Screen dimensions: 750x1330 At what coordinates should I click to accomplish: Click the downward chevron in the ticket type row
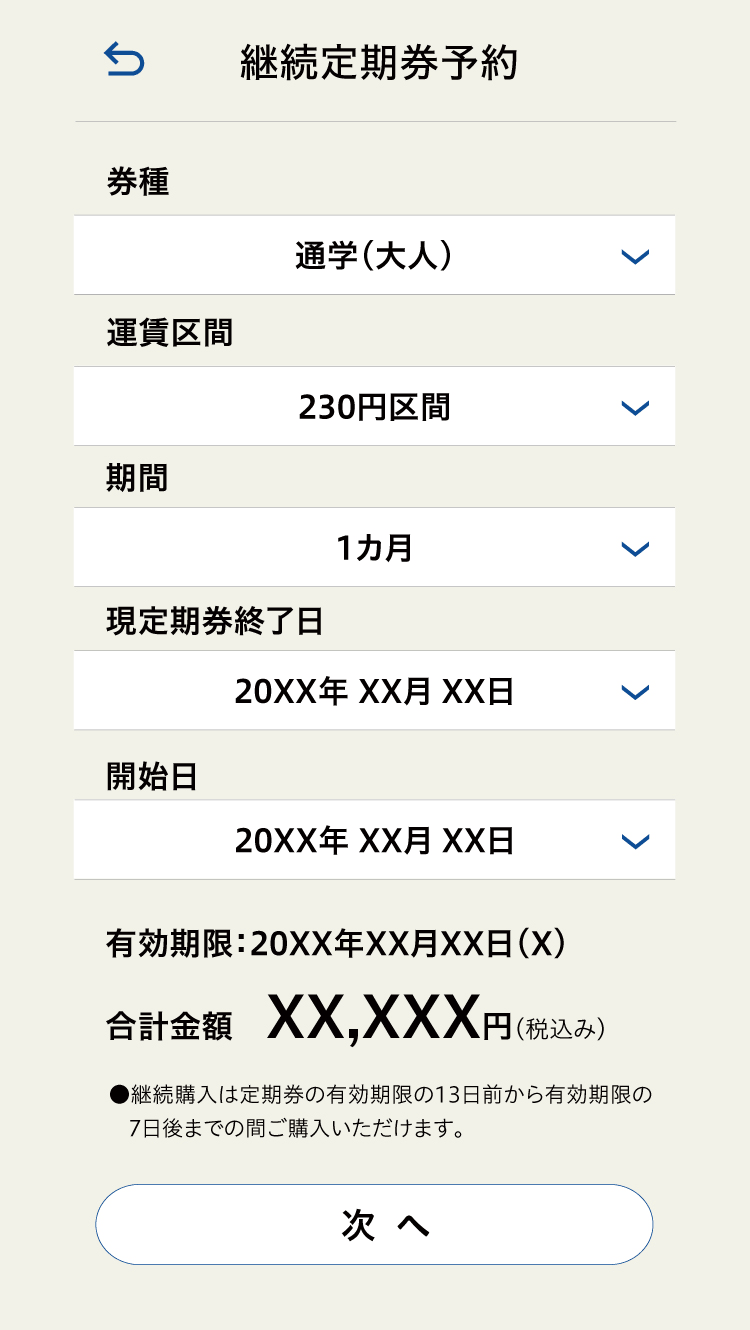coord(634,256)
